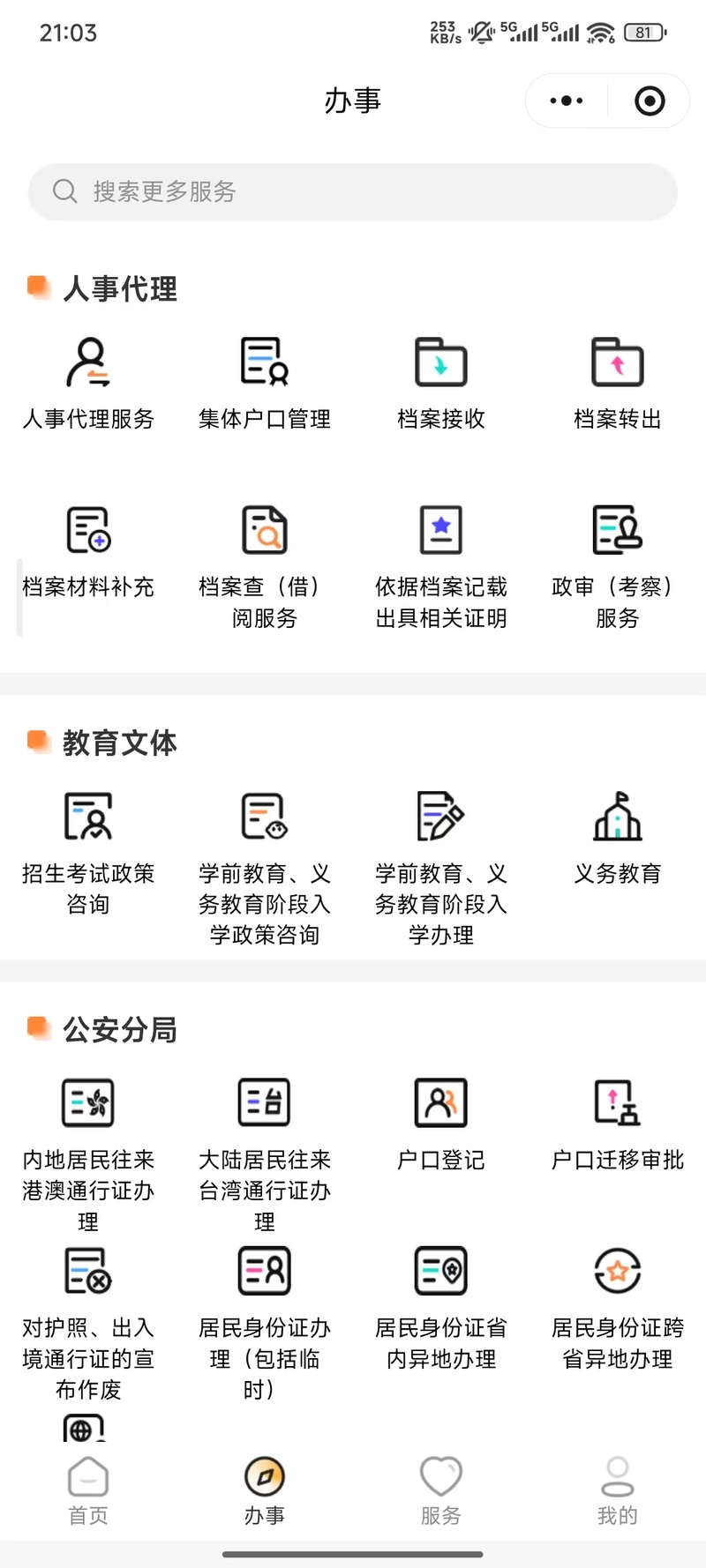Open 人事代理服务
This screenshot has width=706, height=1568.
[x=88, y=381]
